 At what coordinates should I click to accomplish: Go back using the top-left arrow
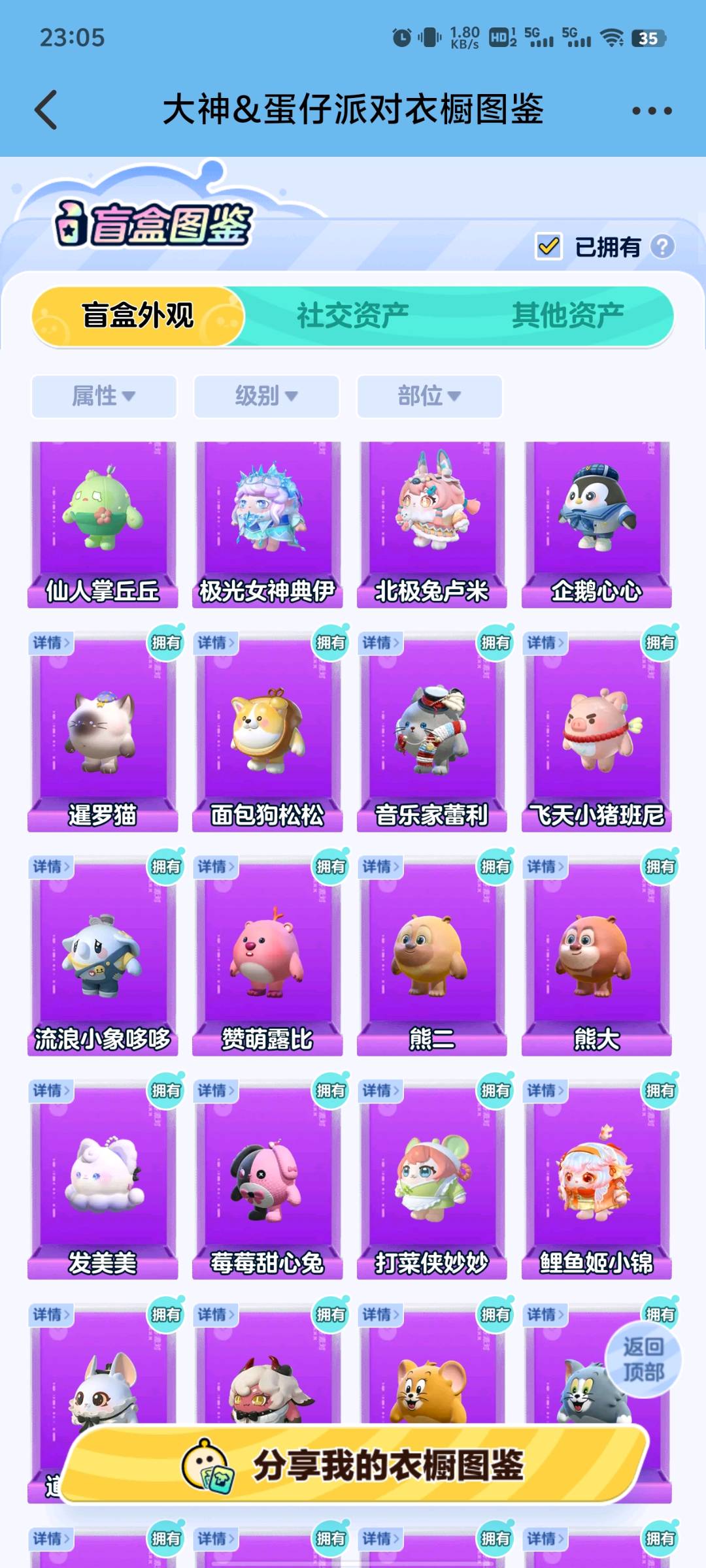(x=46, y=110)
